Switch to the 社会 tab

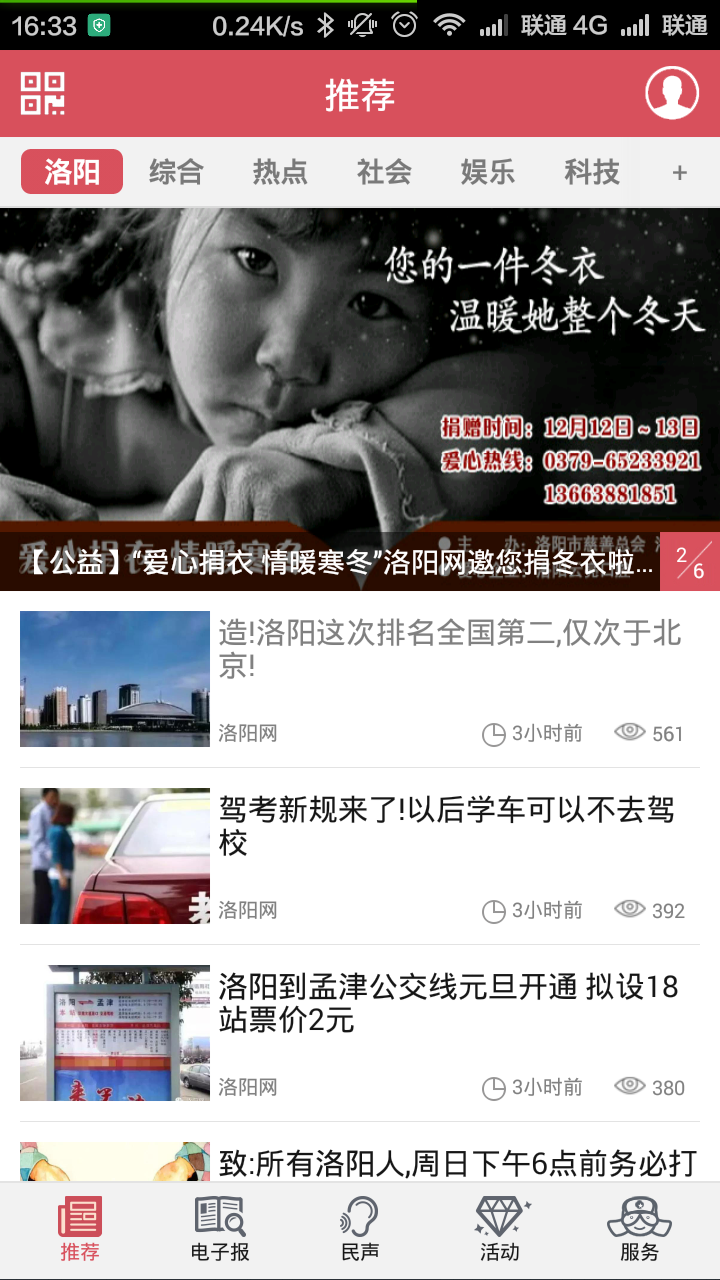tap(384, 172)
